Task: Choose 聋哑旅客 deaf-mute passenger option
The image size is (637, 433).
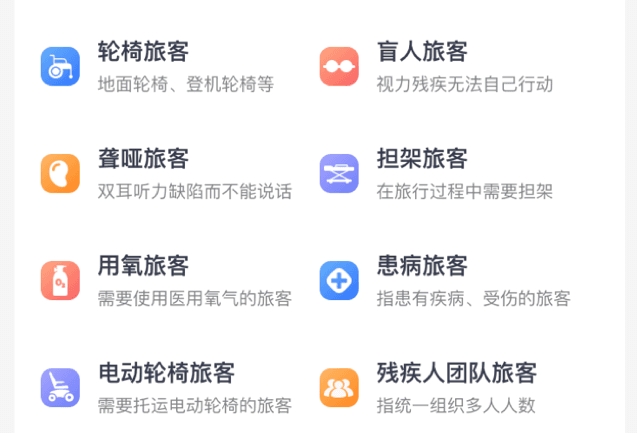Action: click(144, 159)
